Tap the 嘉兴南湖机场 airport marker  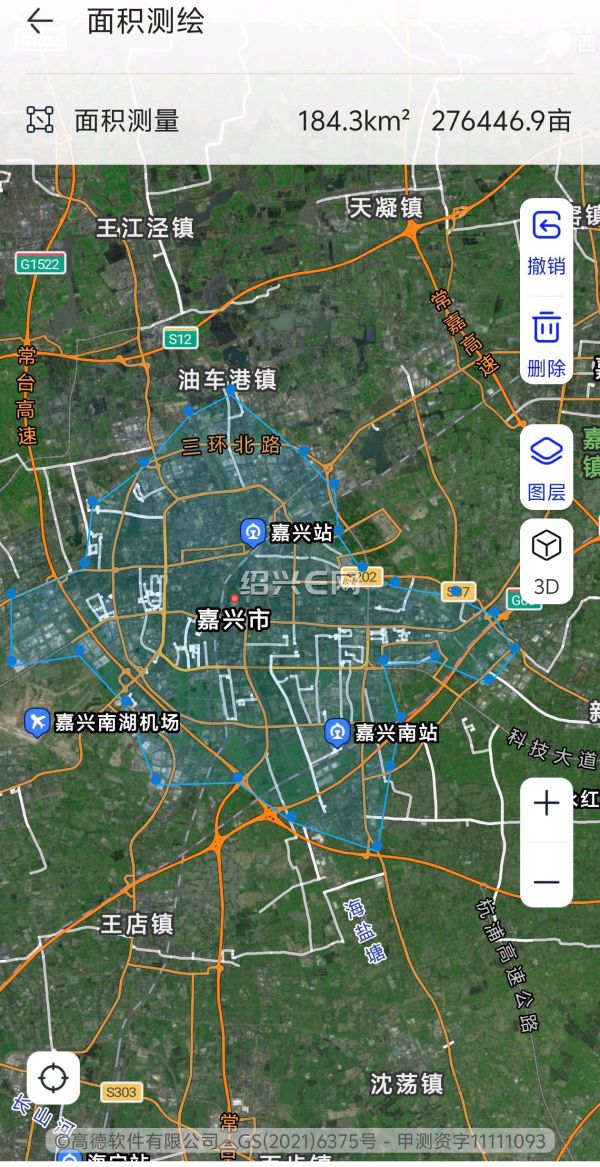38,721
